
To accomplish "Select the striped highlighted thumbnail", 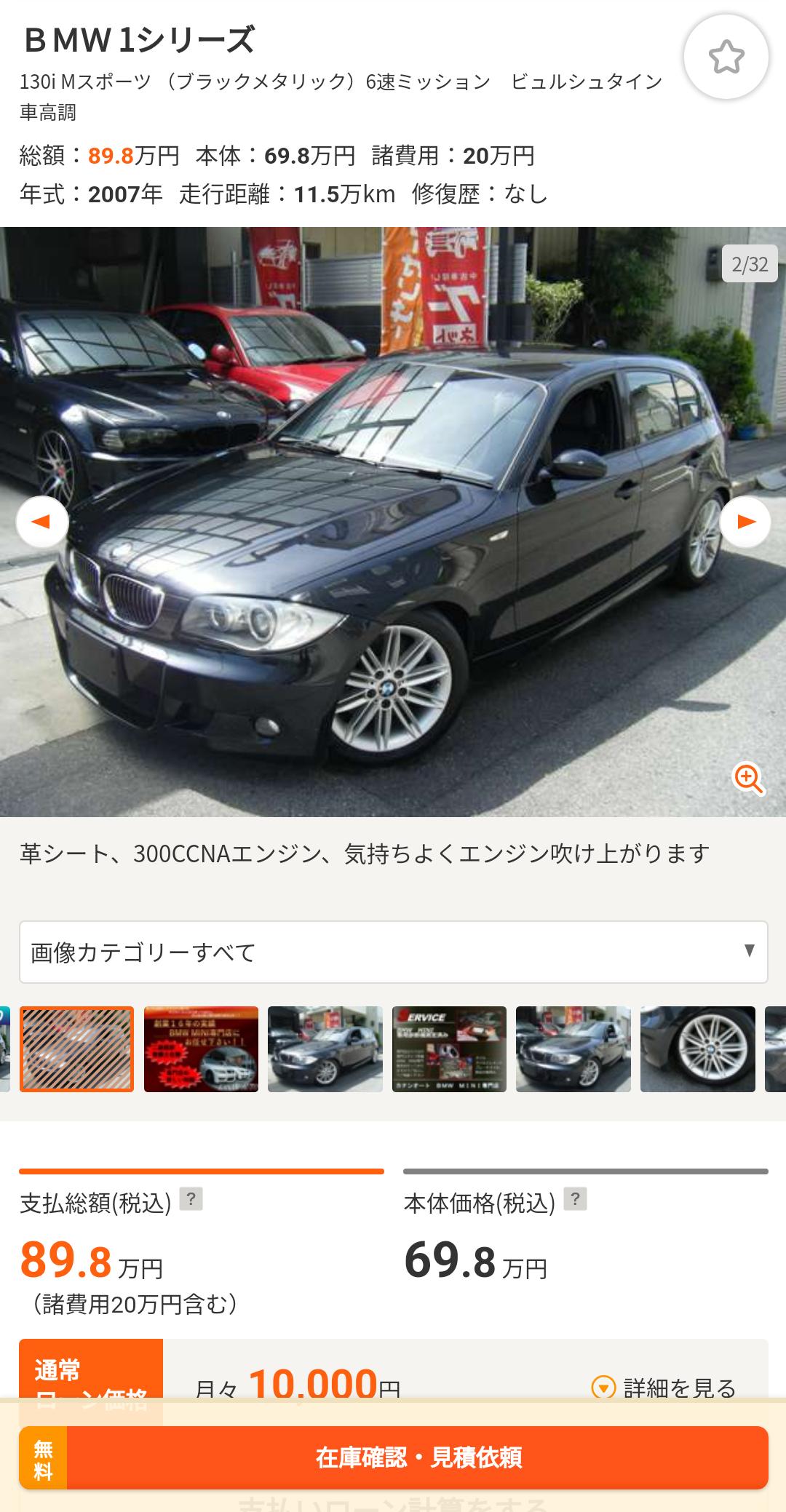I will click(x=76, y=1049).
